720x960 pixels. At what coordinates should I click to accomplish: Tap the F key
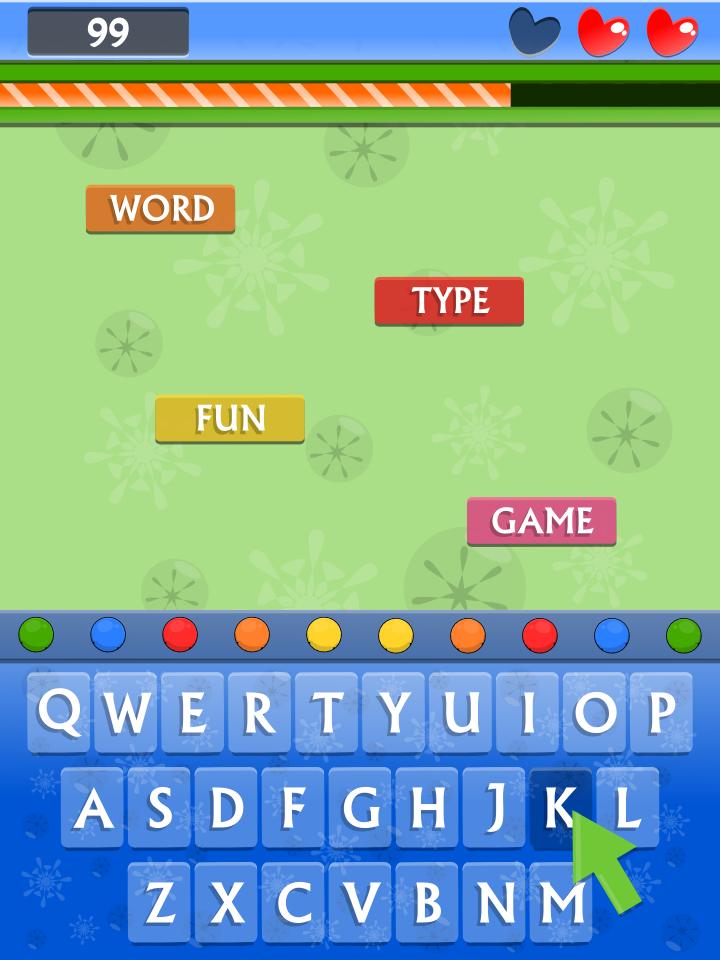coord(294,807)
